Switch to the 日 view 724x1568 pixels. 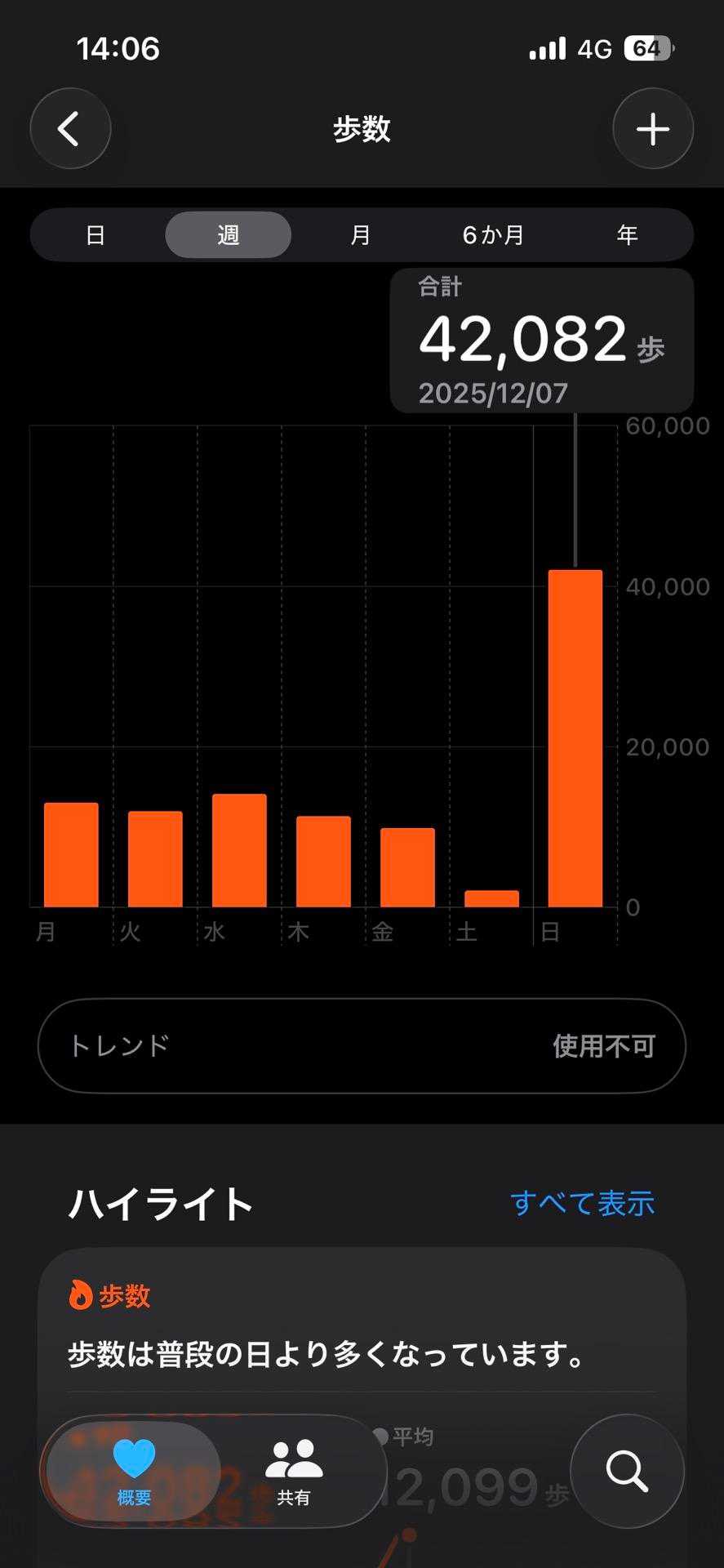click(95, 235)
